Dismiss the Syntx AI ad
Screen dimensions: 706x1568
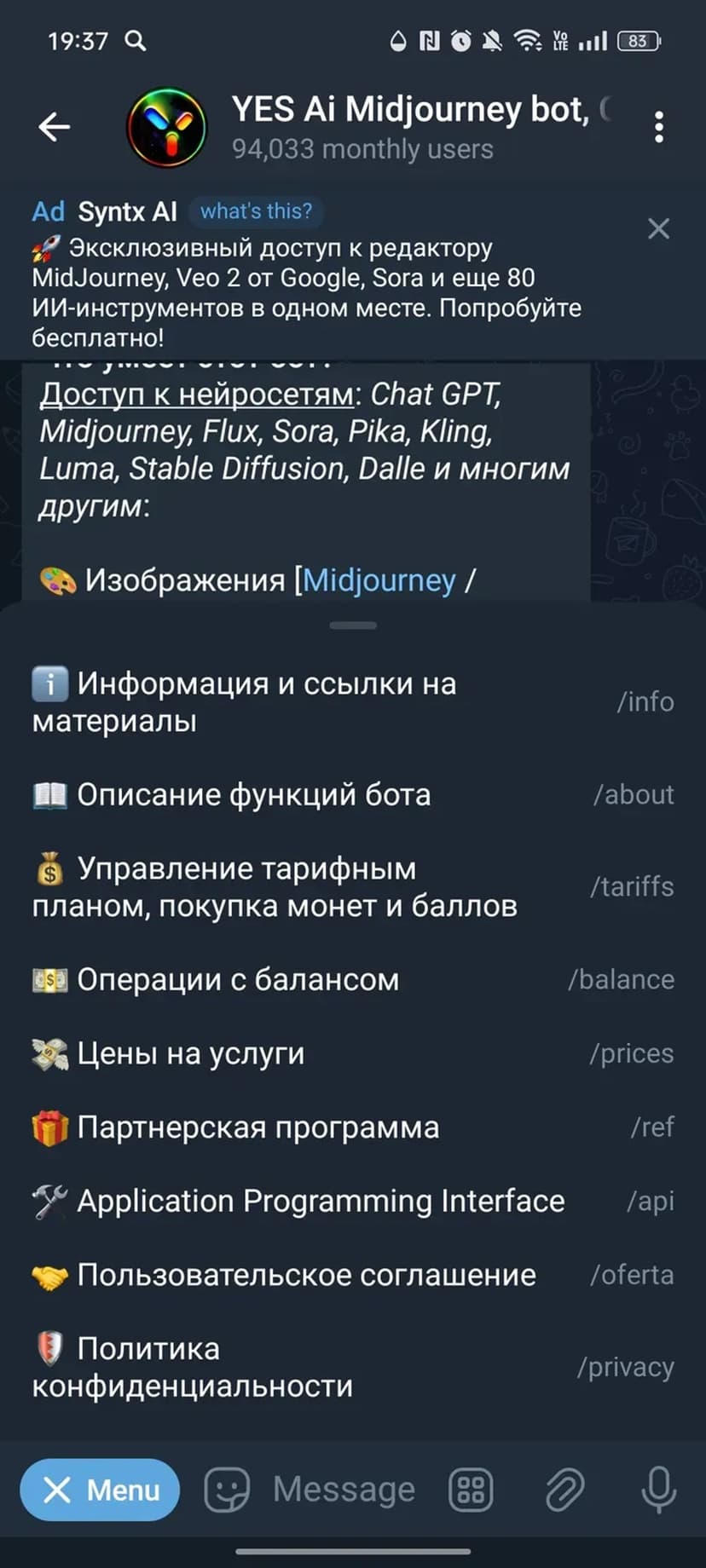point(658,228)
